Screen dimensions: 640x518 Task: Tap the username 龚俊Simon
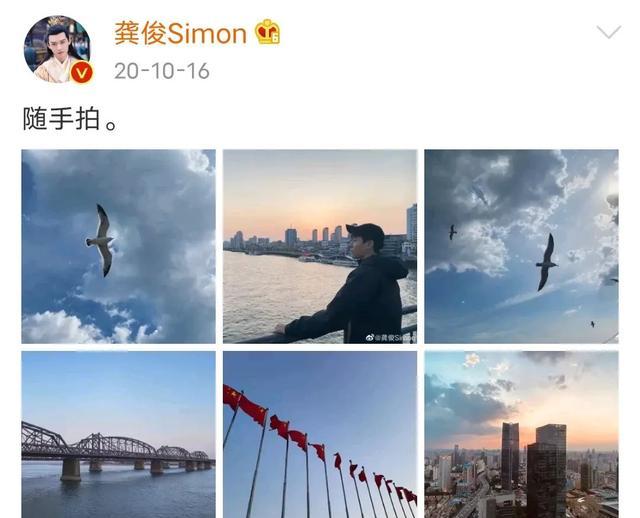[x=180, y=33]
